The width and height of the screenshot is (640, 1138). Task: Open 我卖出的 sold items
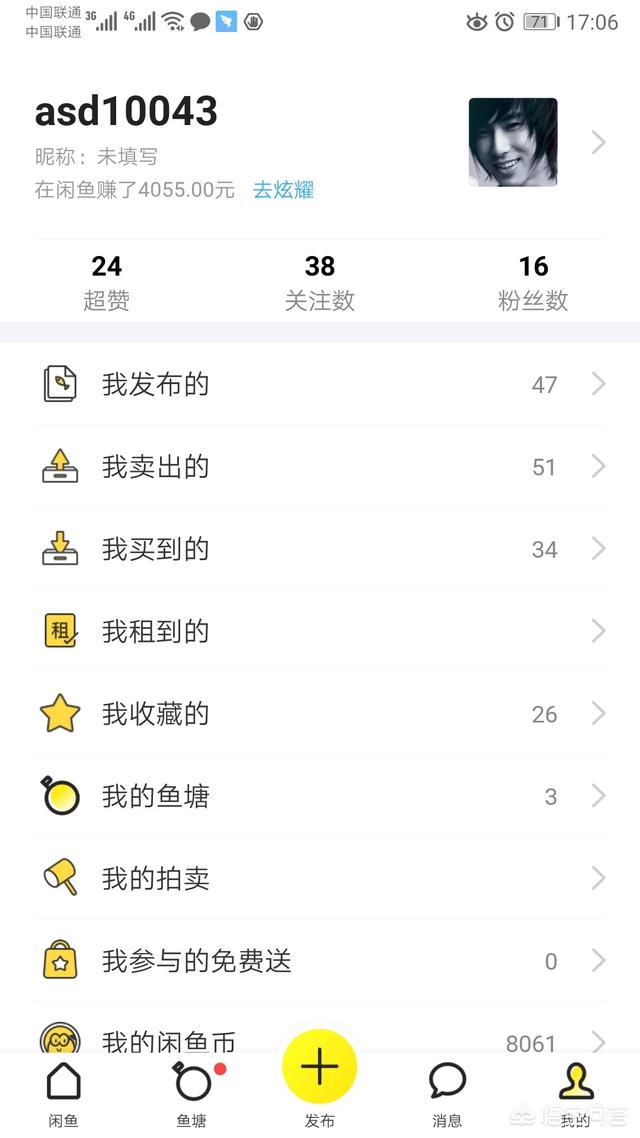pos(320,467)
